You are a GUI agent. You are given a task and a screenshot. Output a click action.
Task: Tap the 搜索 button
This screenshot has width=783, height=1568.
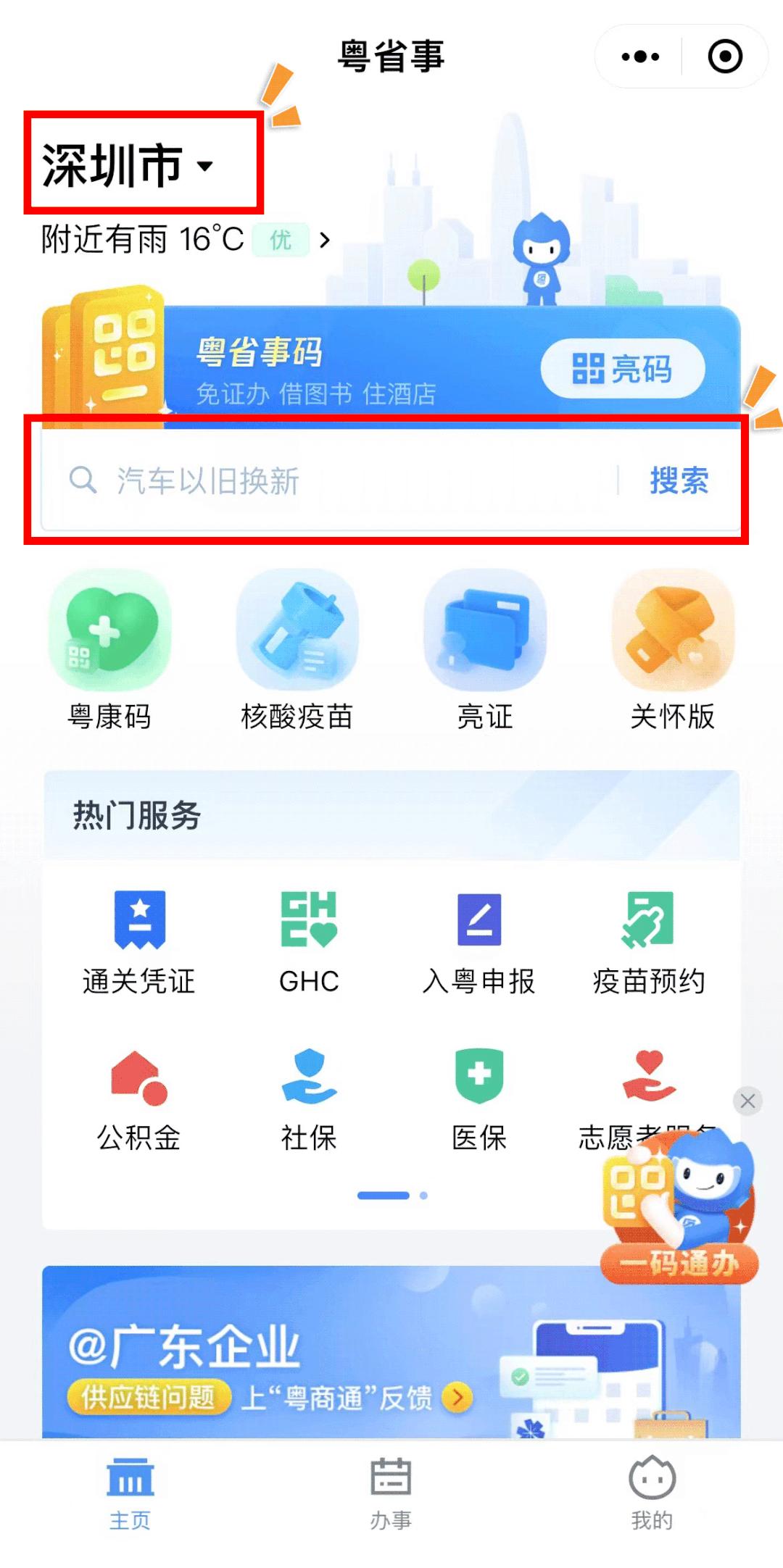click(x=679, y=480)
